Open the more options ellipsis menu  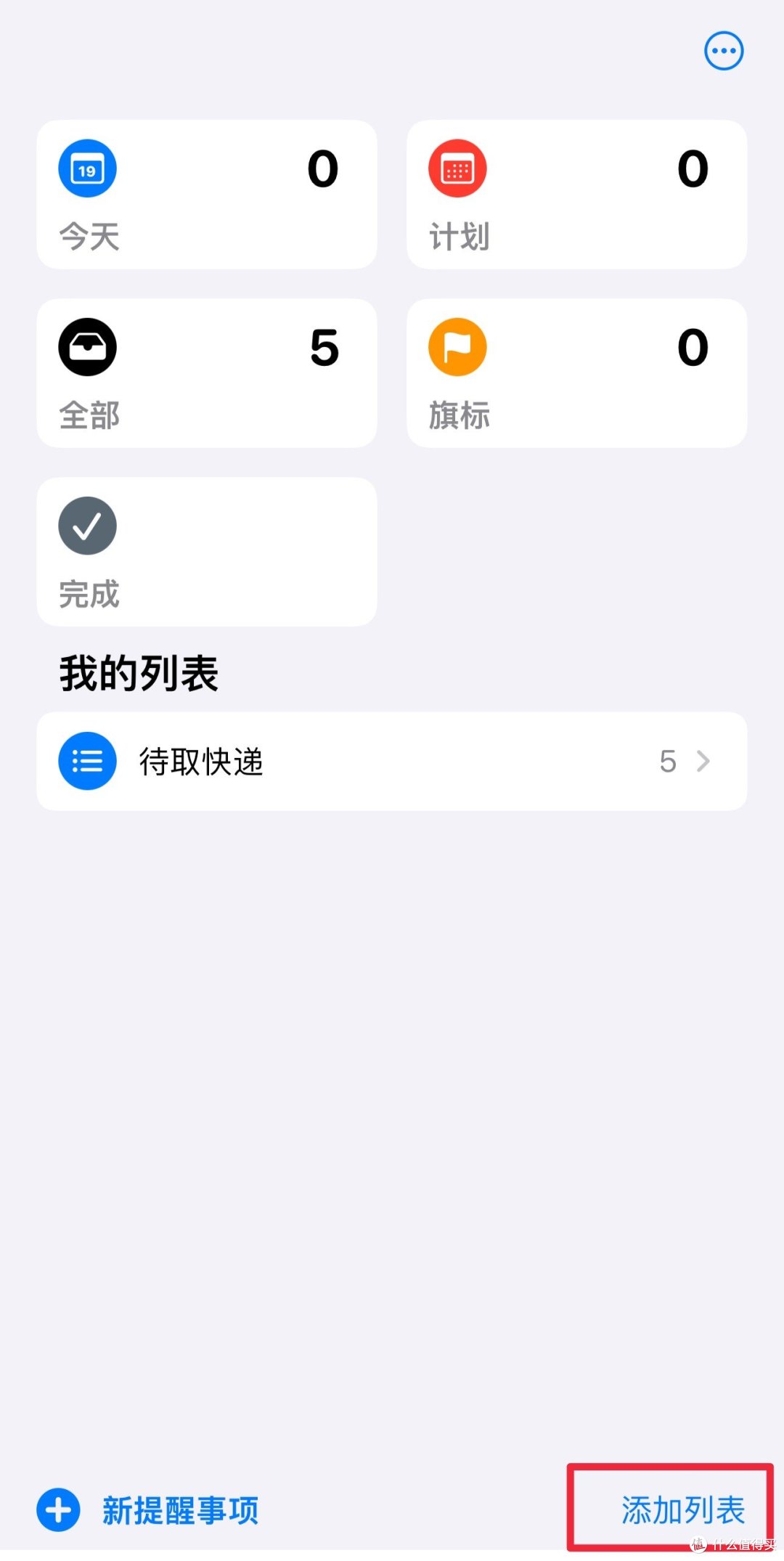[724, 51]
